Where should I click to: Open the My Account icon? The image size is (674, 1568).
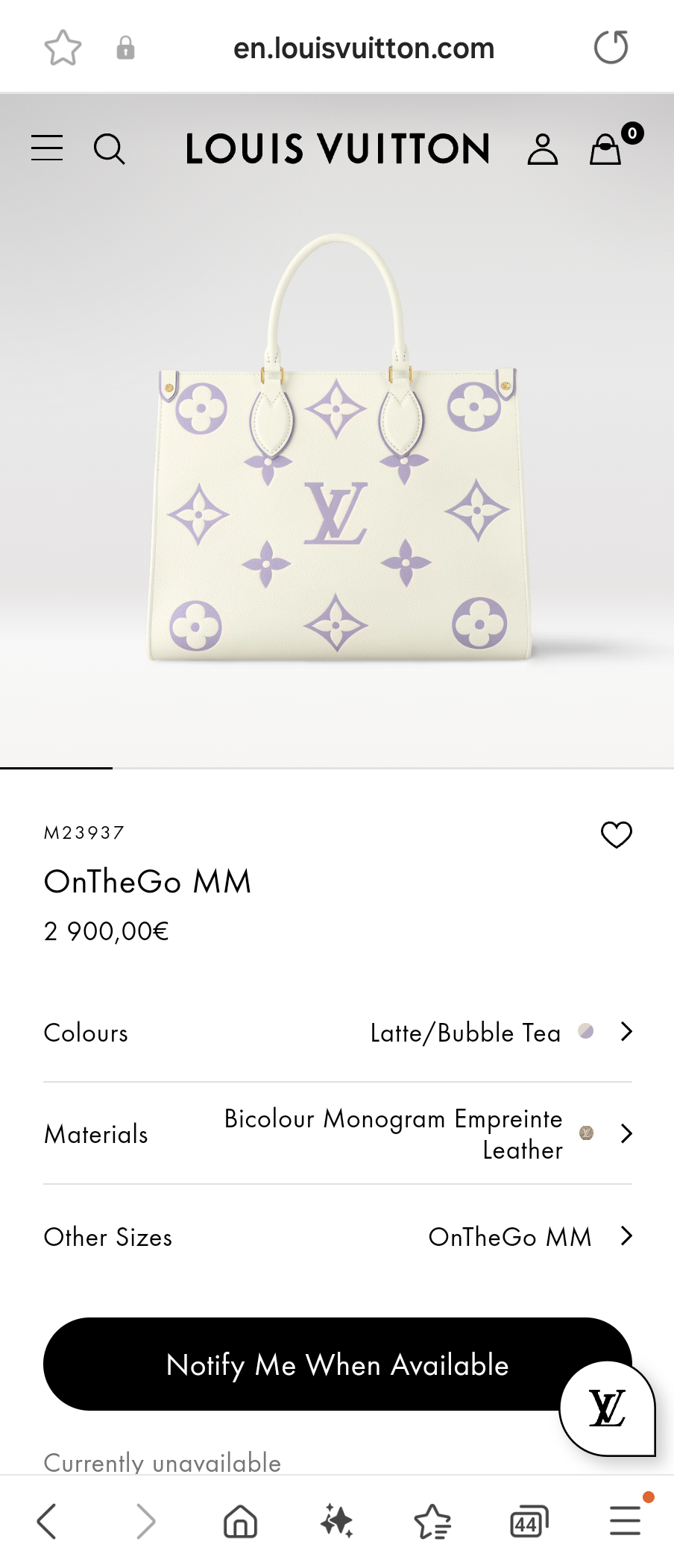pyautogui.click(x=543, y=148)
